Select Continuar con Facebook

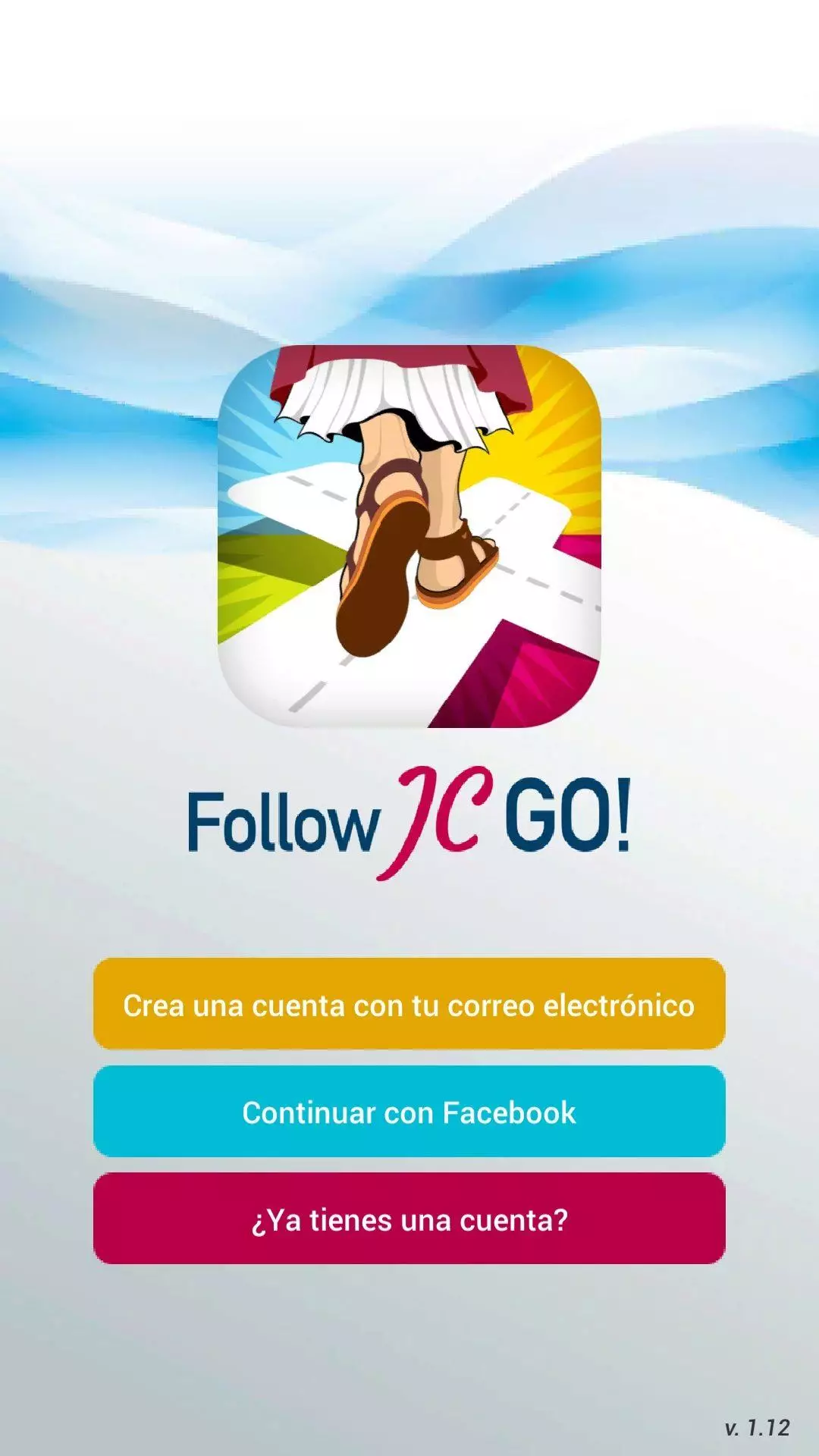[x=409, y=1112]
